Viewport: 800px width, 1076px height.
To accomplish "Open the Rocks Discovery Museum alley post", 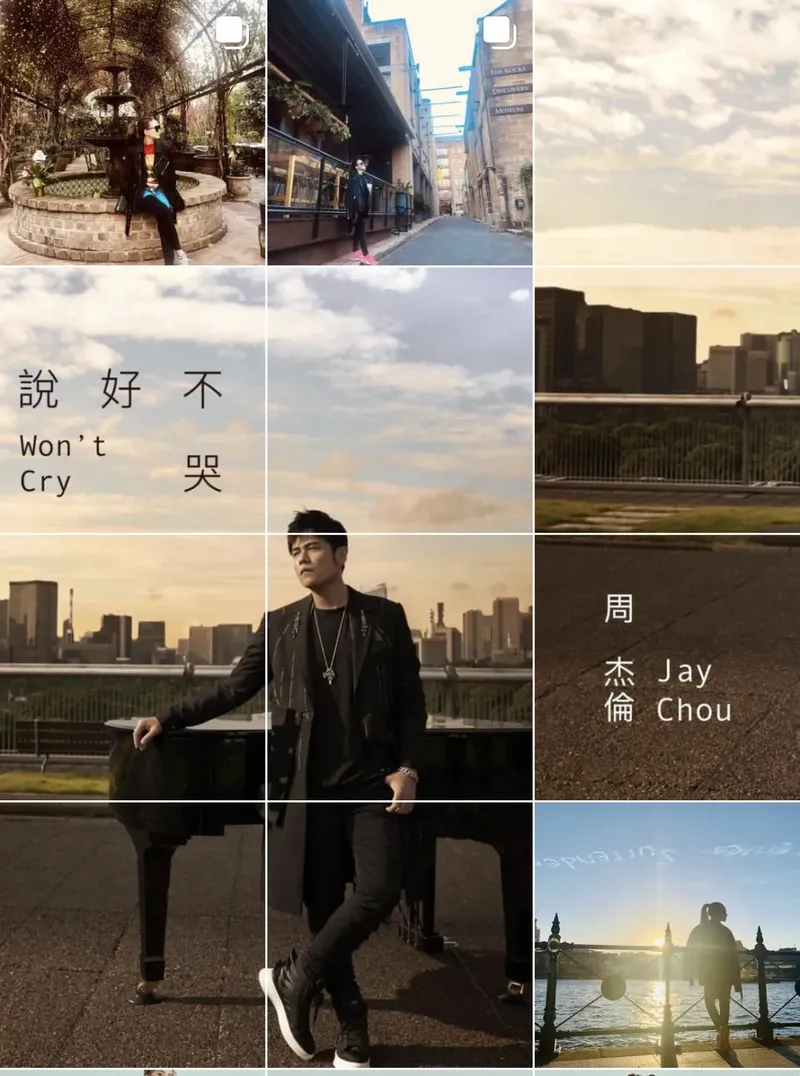I will pyautogui.click(x=399, y=132).
